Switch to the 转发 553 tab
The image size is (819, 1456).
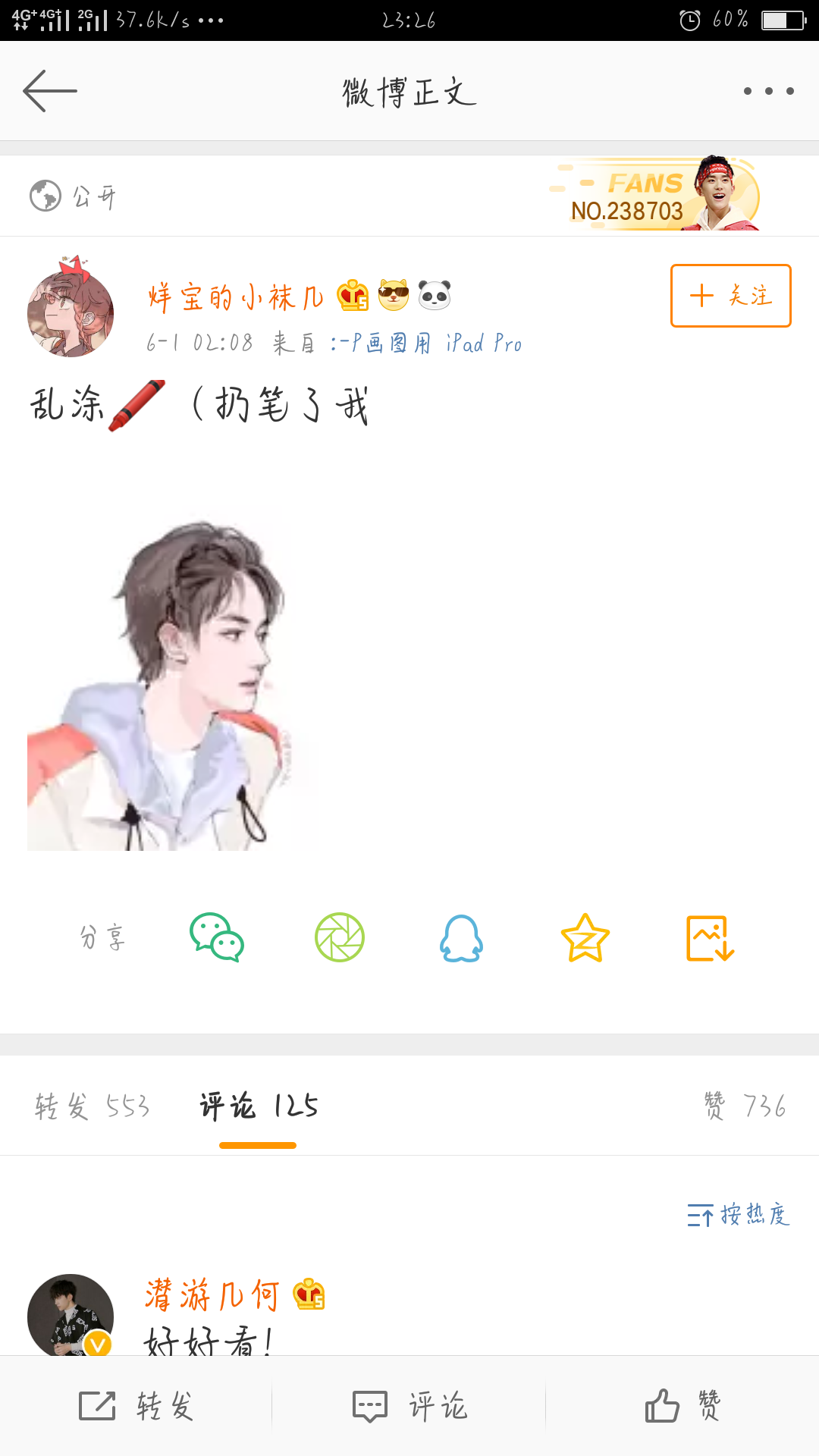click(93, 1106)
